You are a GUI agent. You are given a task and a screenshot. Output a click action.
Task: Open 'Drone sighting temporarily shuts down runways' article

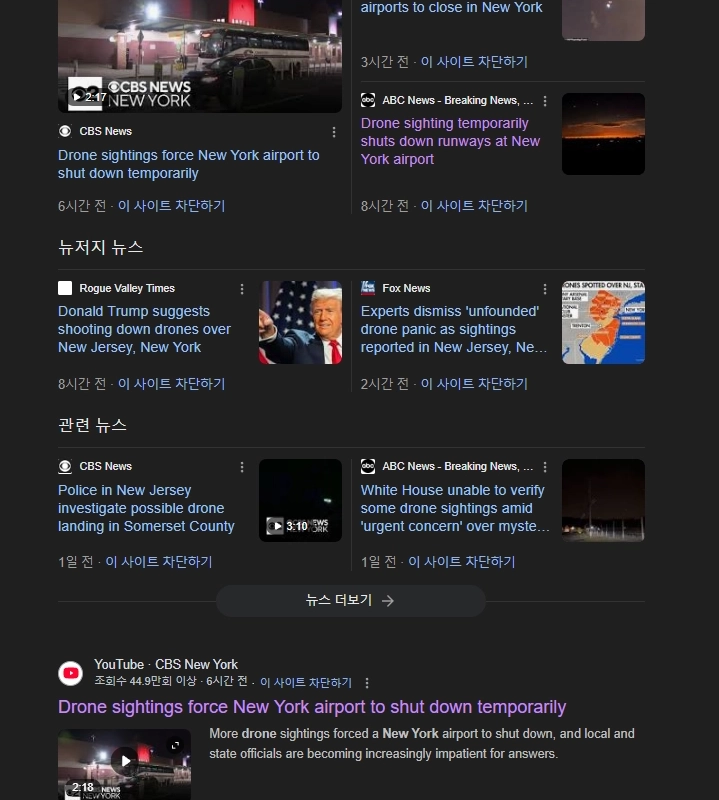click(x=450, y=141)
